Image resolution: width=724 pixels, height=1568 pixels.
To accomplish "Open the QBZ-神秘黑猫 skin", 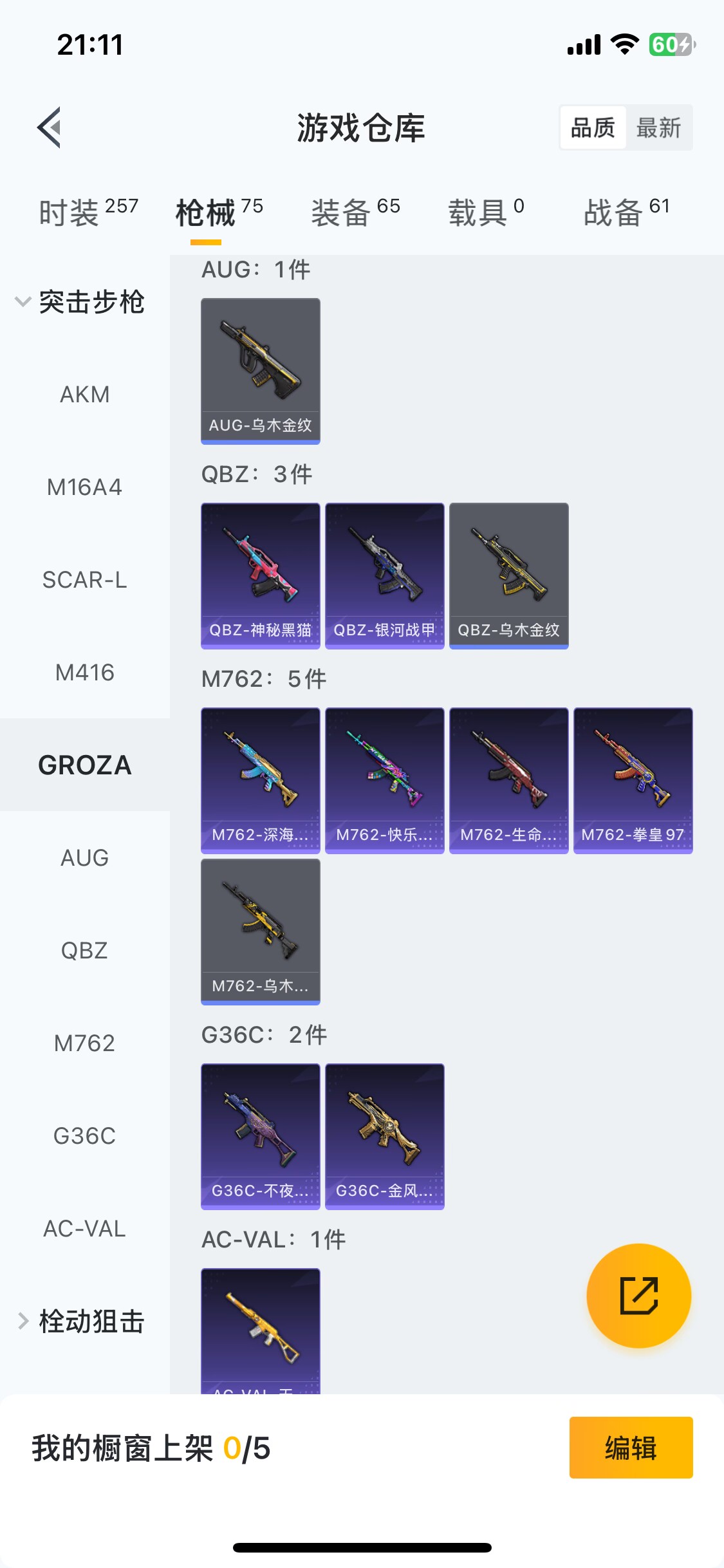I will [x=260, y=575].
